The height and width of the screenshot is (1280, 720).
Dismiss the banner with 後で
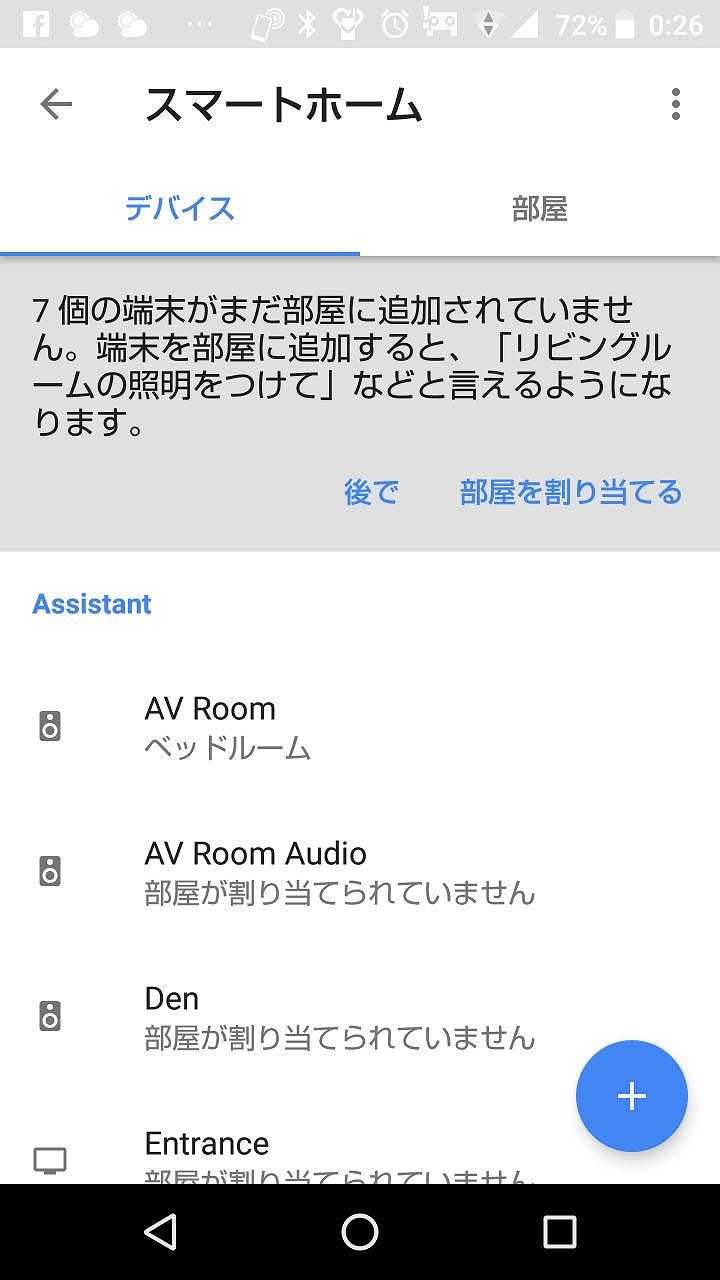pos(371,492)
